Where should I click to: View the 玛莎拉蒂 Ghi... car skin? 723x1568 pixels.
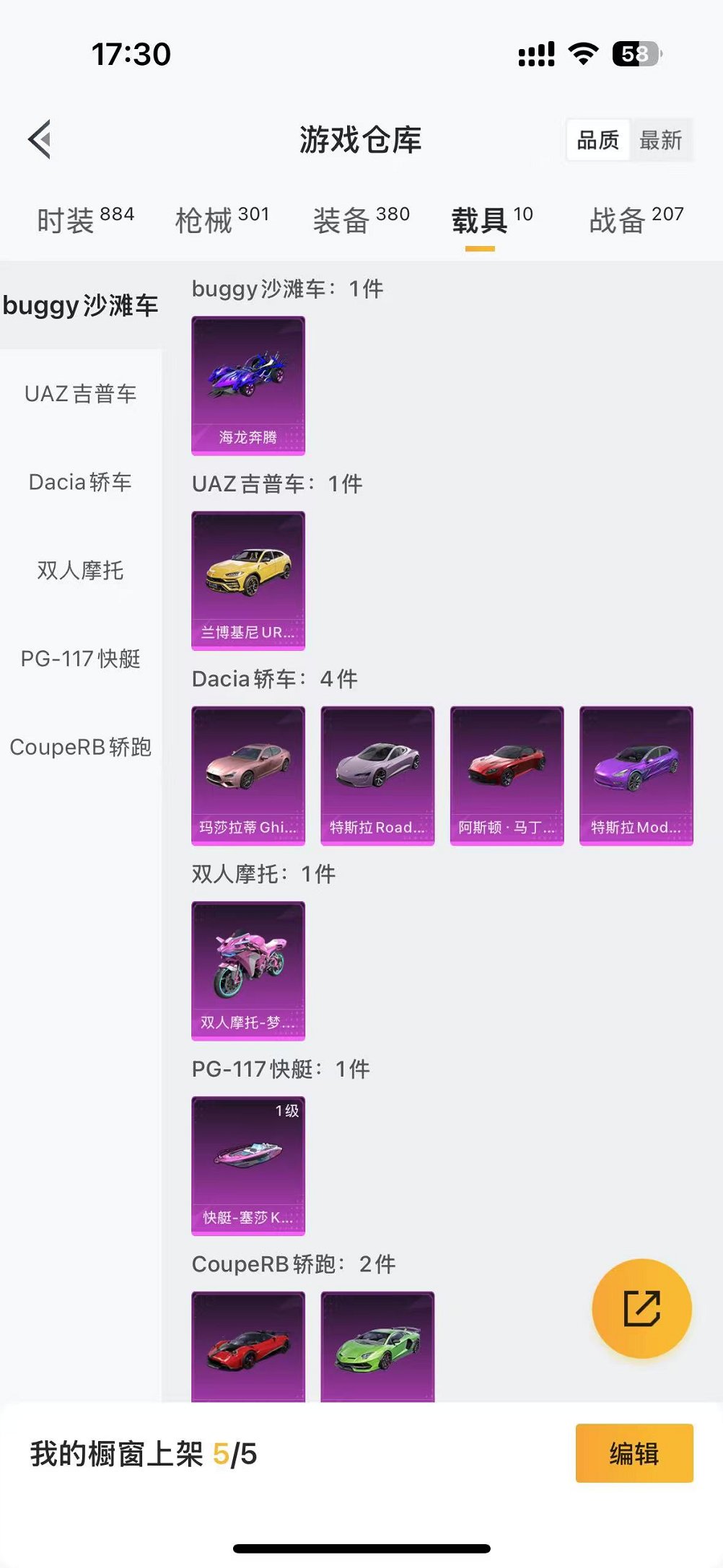pos(248,775)
